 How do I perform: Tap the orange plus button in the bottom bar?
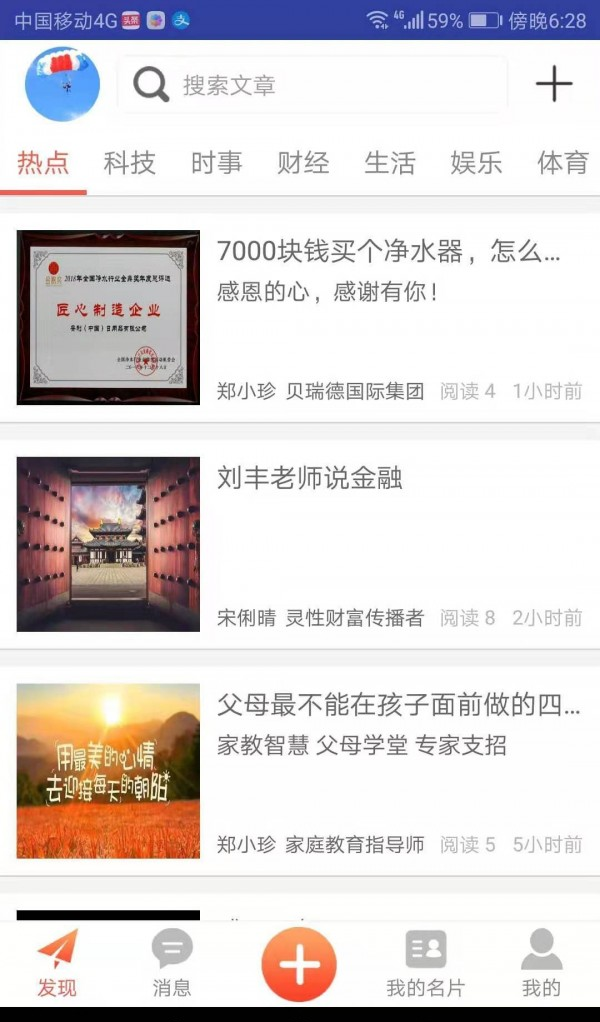299,965
